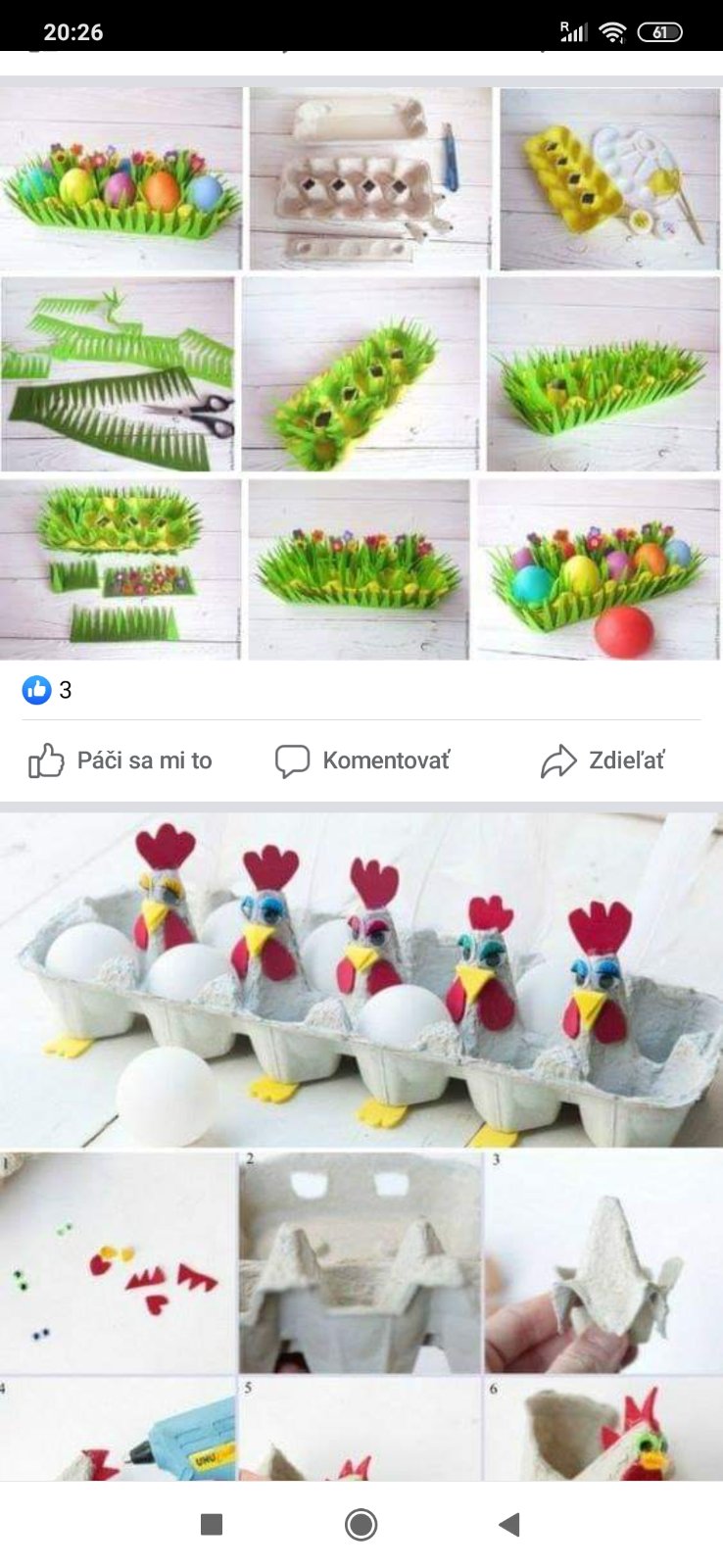Image resolution: width=723 pixels, height=1568 pixels.
Task: View the 3 reactions on the post
Action: [x=47, y=690]
